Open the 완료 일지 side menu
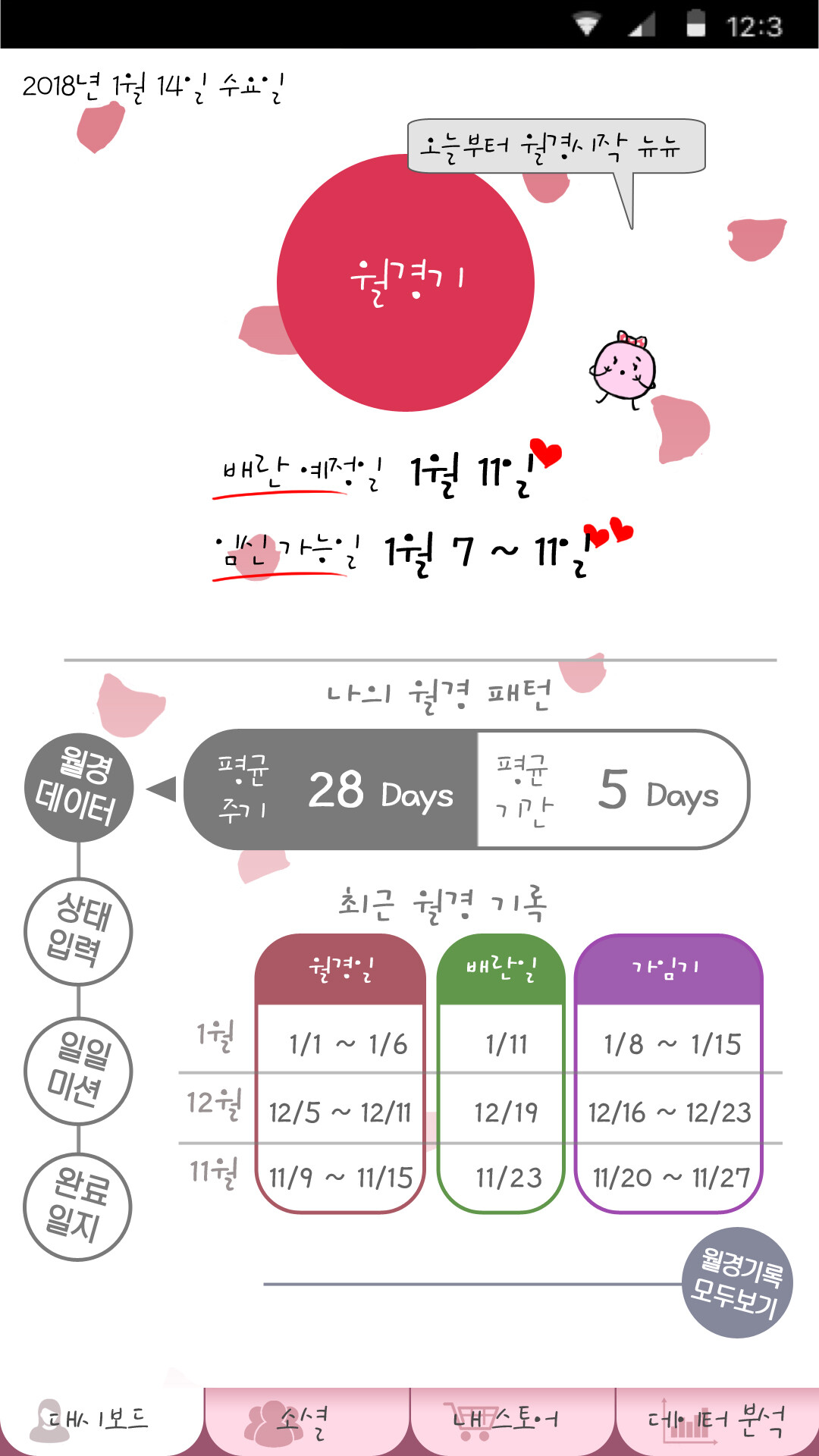This screenshot has height=1456, width=819. (x=78, y=1207)
